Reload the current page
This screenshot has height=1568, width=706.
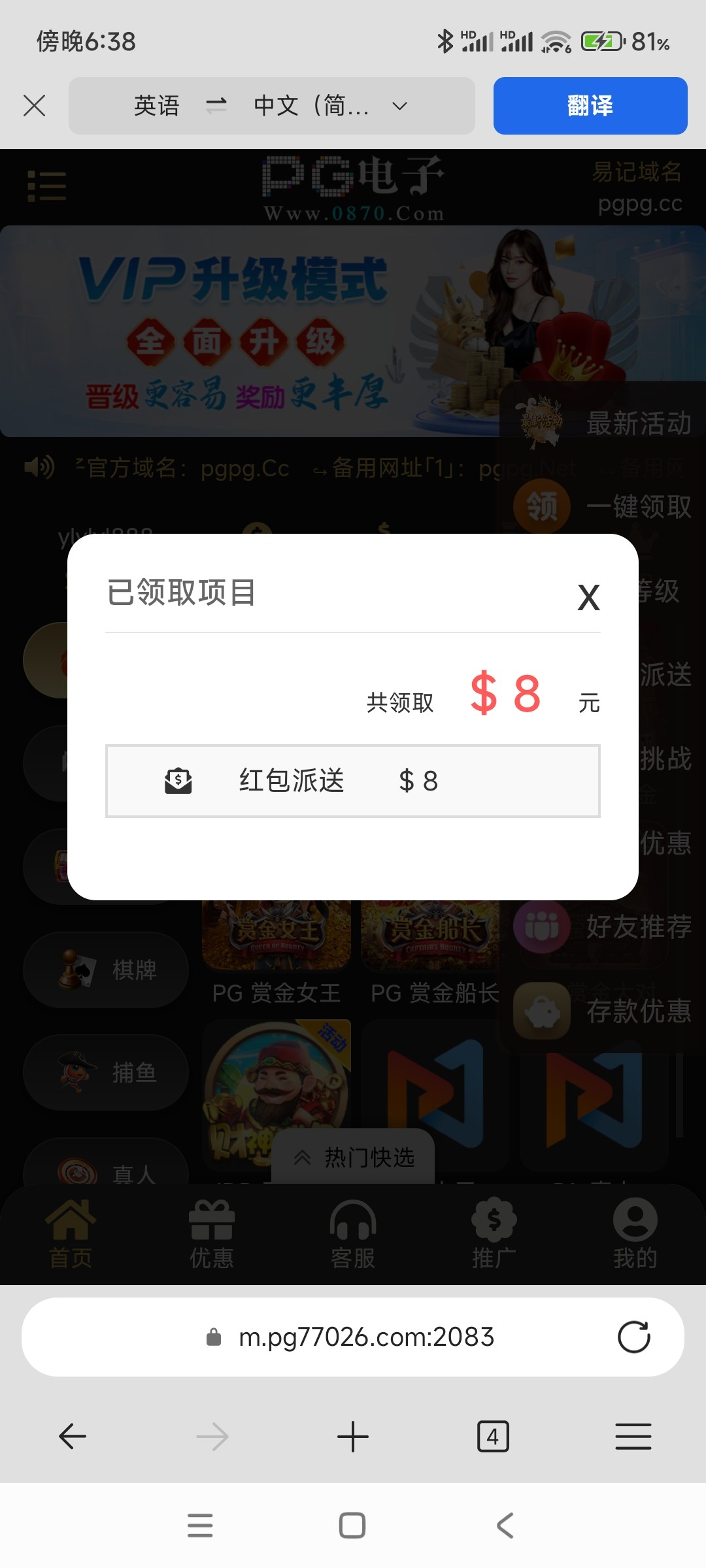tap(633, 1337)
